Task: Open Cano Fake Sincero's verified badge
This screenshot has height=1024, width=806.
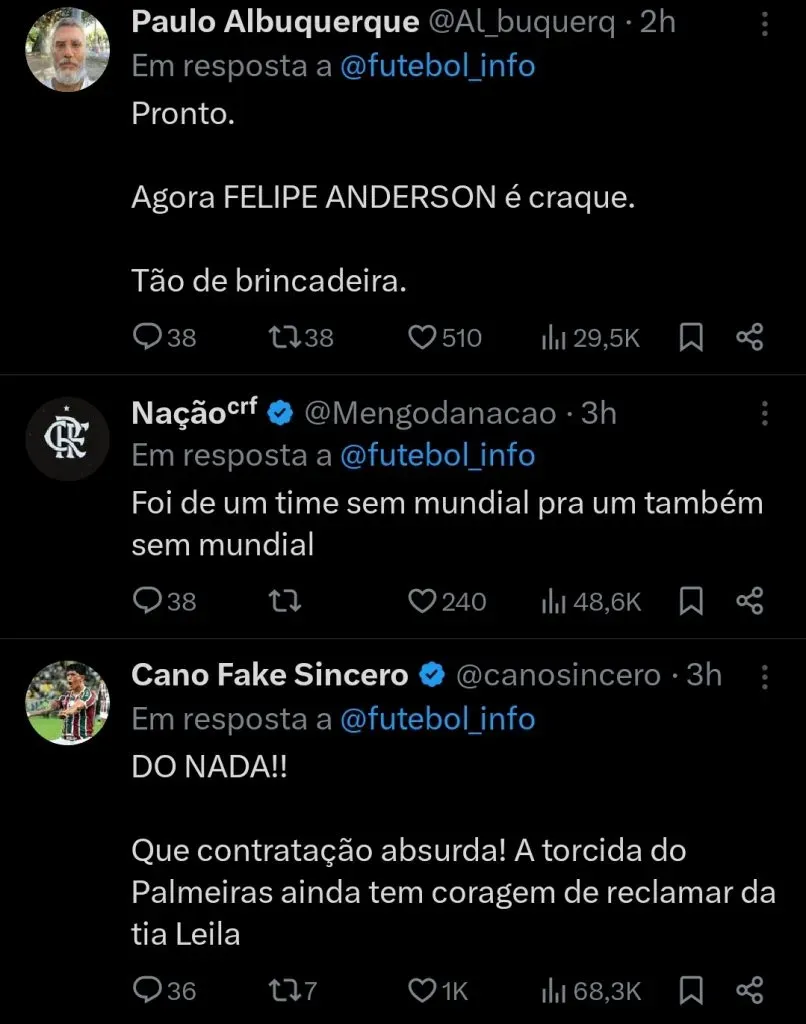Action: tap(431, 674)
